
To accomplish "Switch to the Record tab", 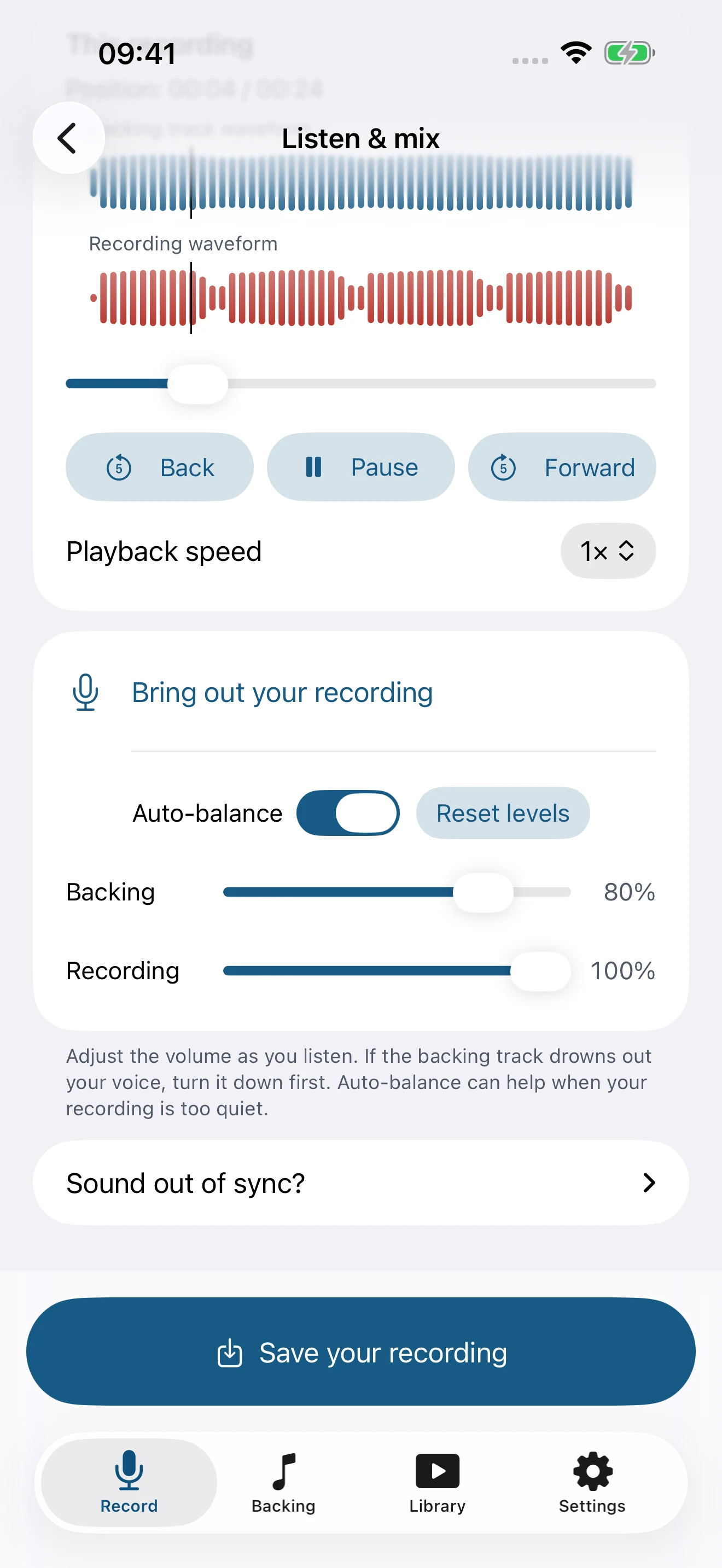I will click(129, 1482).
